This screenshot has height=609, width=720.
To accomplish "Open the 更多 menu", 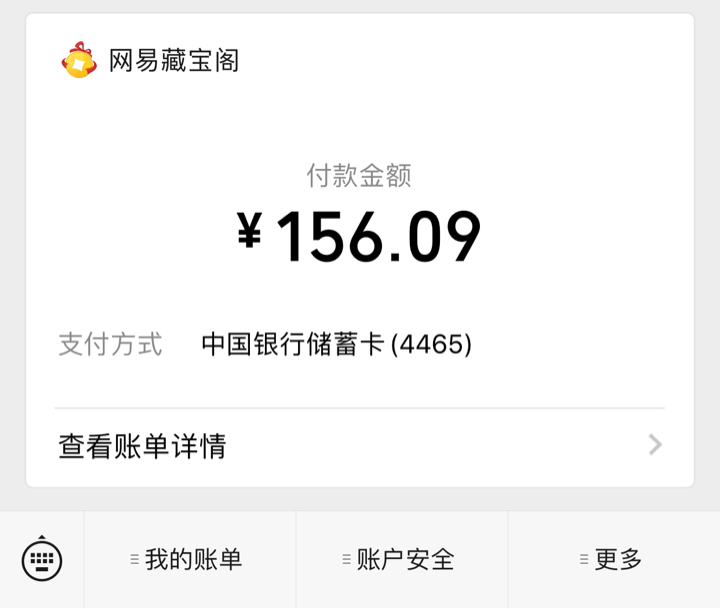I will click(614, 559).
